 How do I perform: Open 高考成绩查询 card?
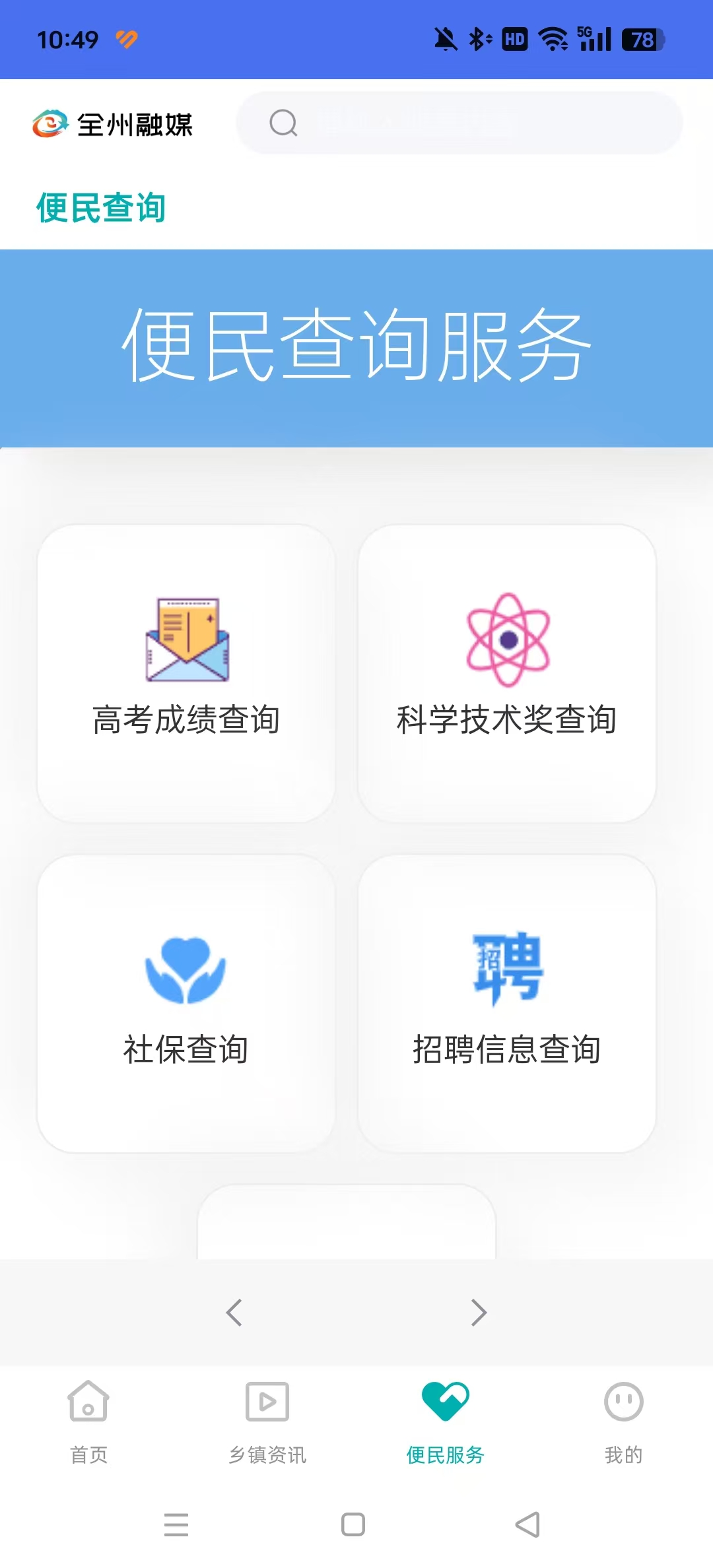click(x=186, y=673)
